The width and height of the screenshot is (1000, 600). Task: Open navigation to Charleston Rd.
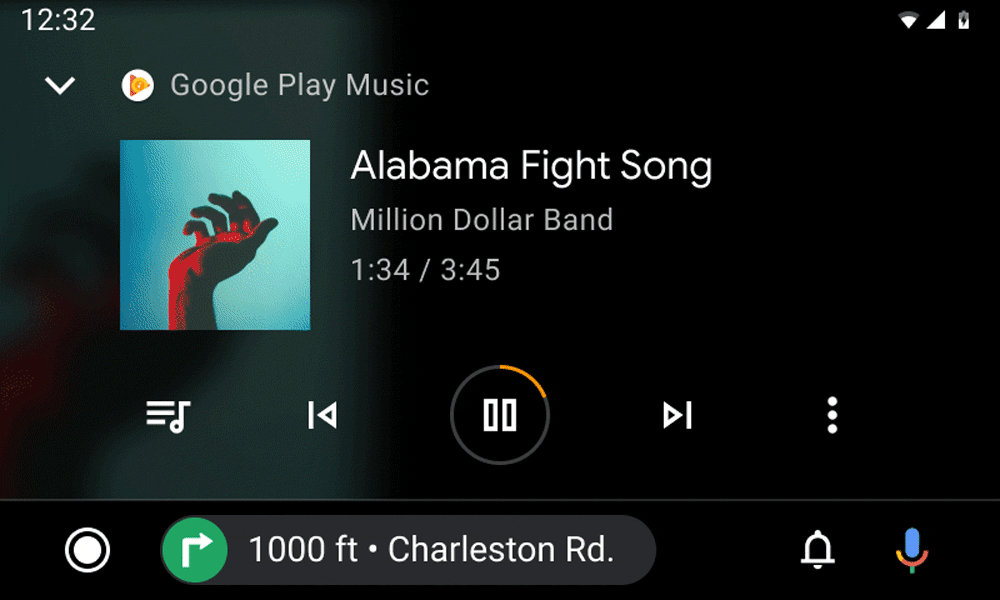click(x=408, y=550)
